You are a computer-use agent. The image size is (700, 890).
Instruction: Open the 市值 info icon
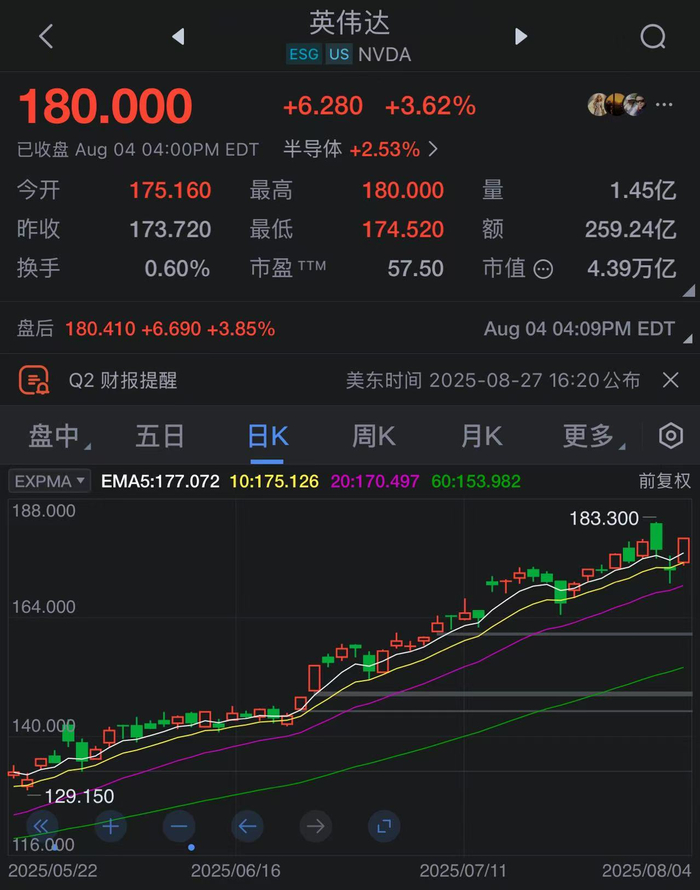(x=543, y=269)
